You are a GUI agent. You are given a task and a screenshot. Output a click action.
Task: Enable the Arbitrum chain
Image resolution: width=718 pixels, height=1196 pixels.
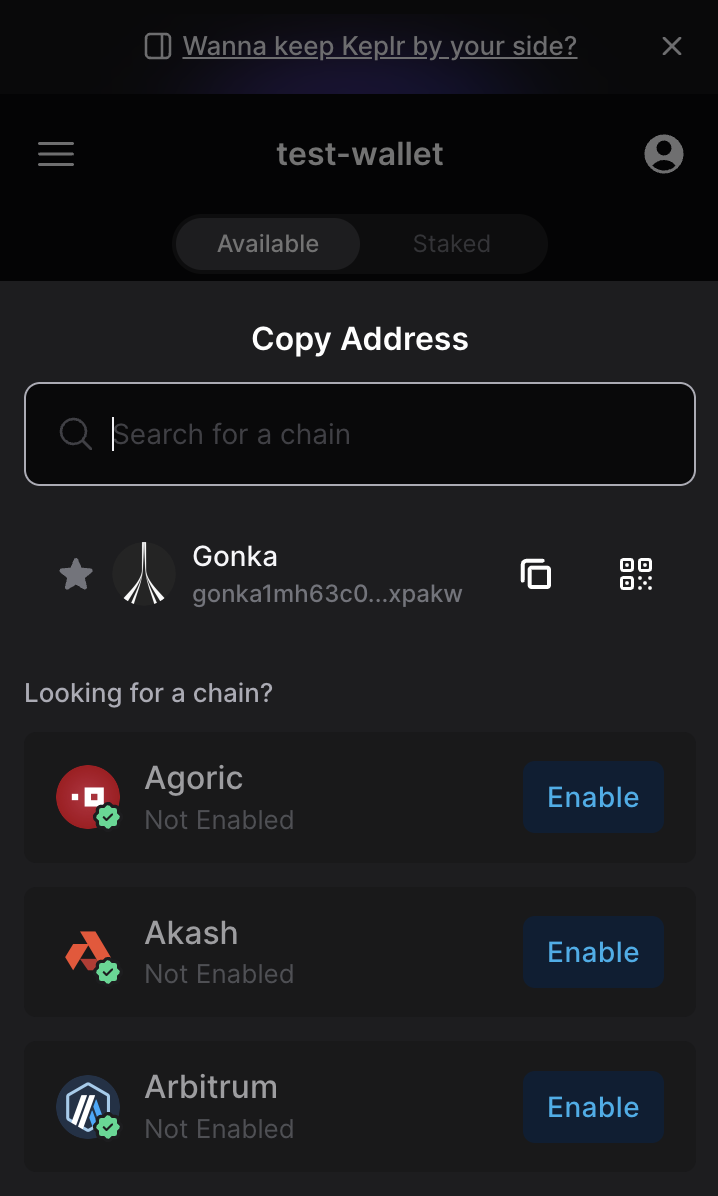(x=593, y=1107)
